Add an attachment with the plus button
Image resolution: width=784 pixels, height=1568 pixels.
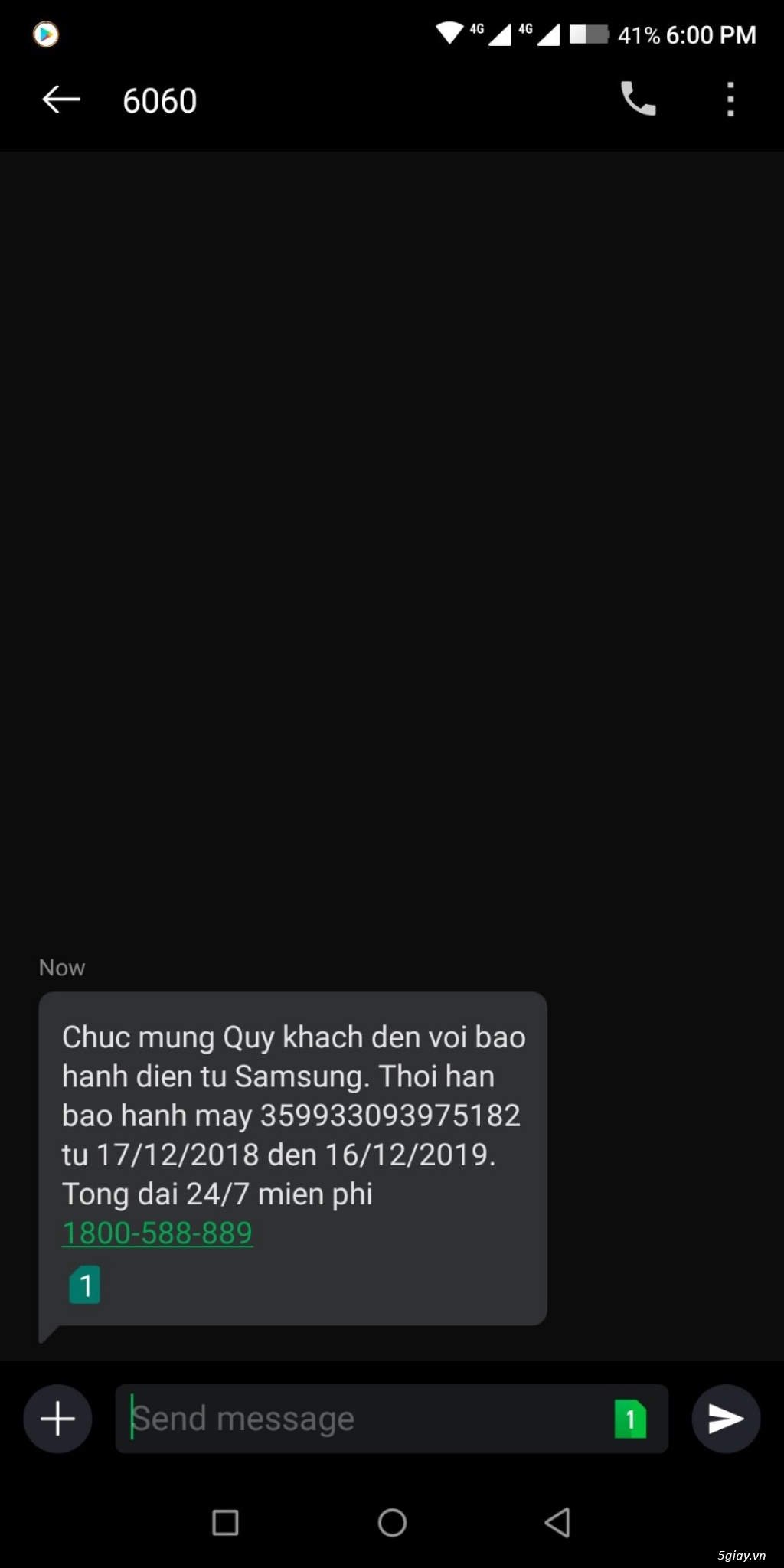[57, 1419]
